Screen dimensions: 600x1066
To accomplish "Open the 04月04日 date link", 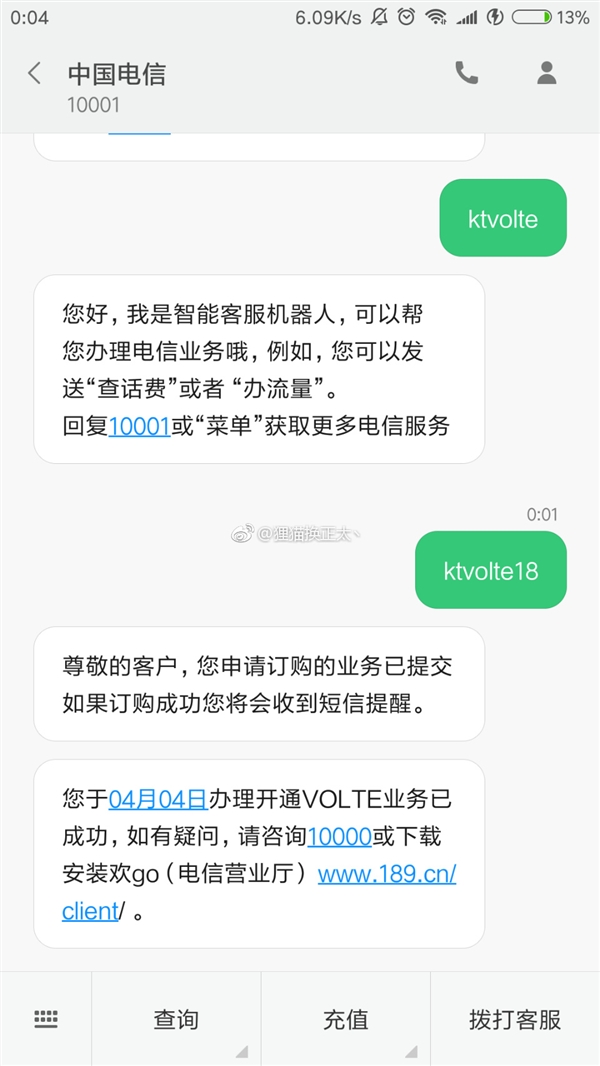I will coord(157,798).
